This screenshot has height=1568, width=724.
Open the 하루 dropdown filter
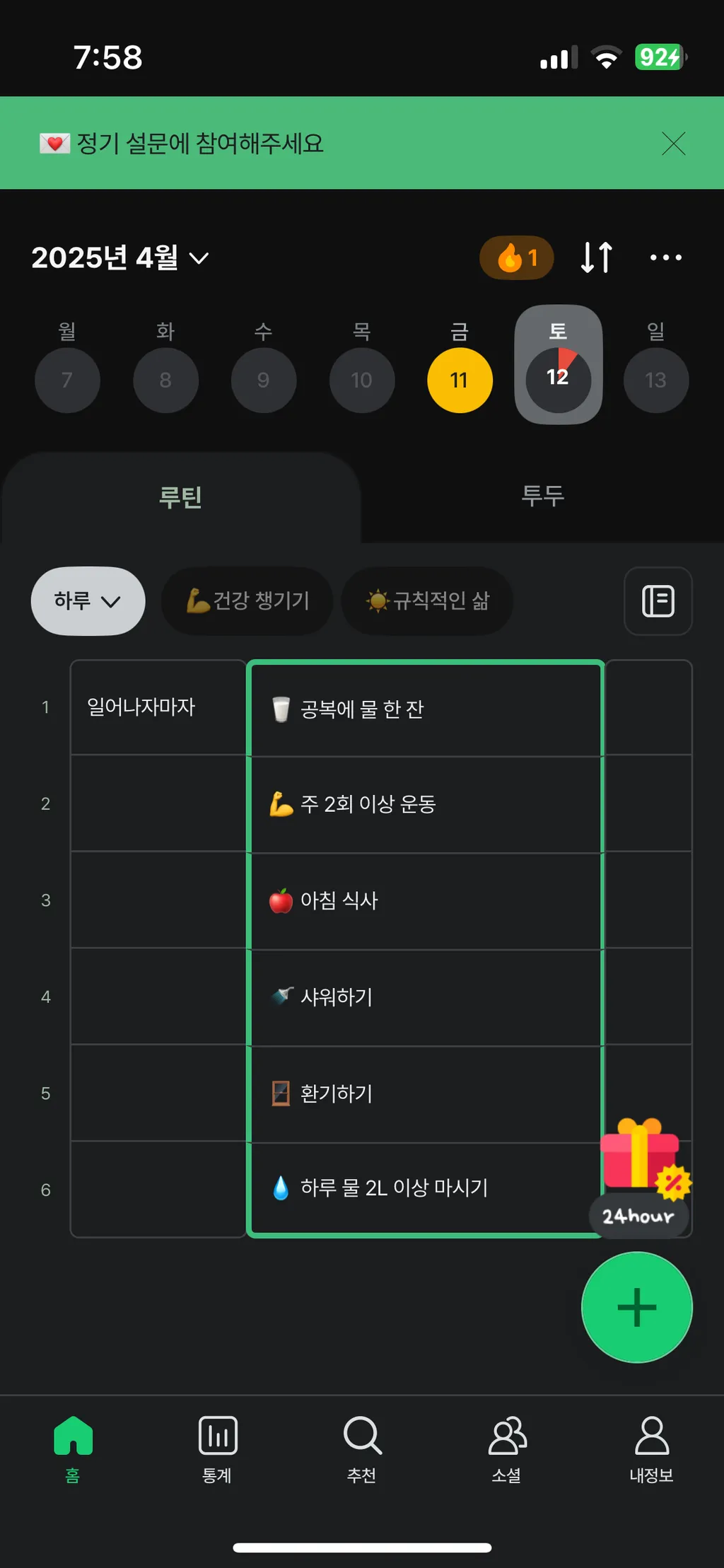88,600
